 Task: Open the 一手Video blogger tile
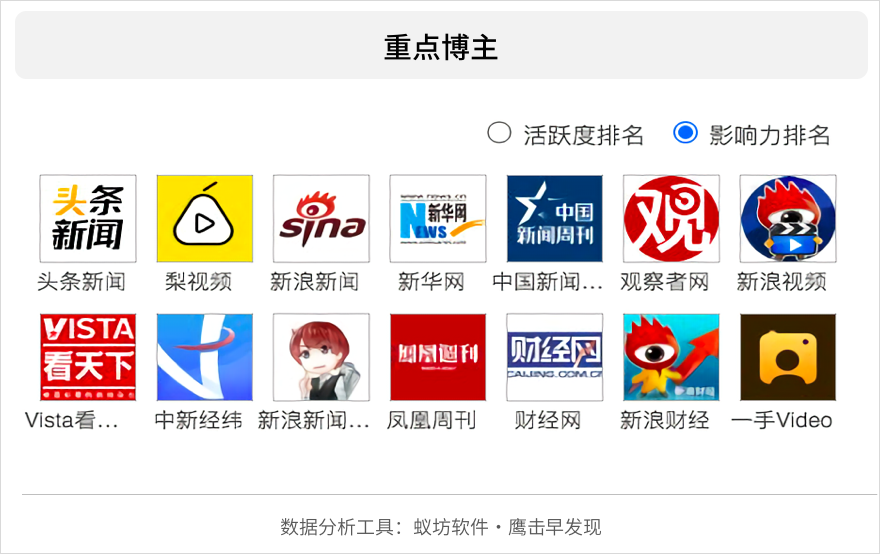[x=788, y=357]
